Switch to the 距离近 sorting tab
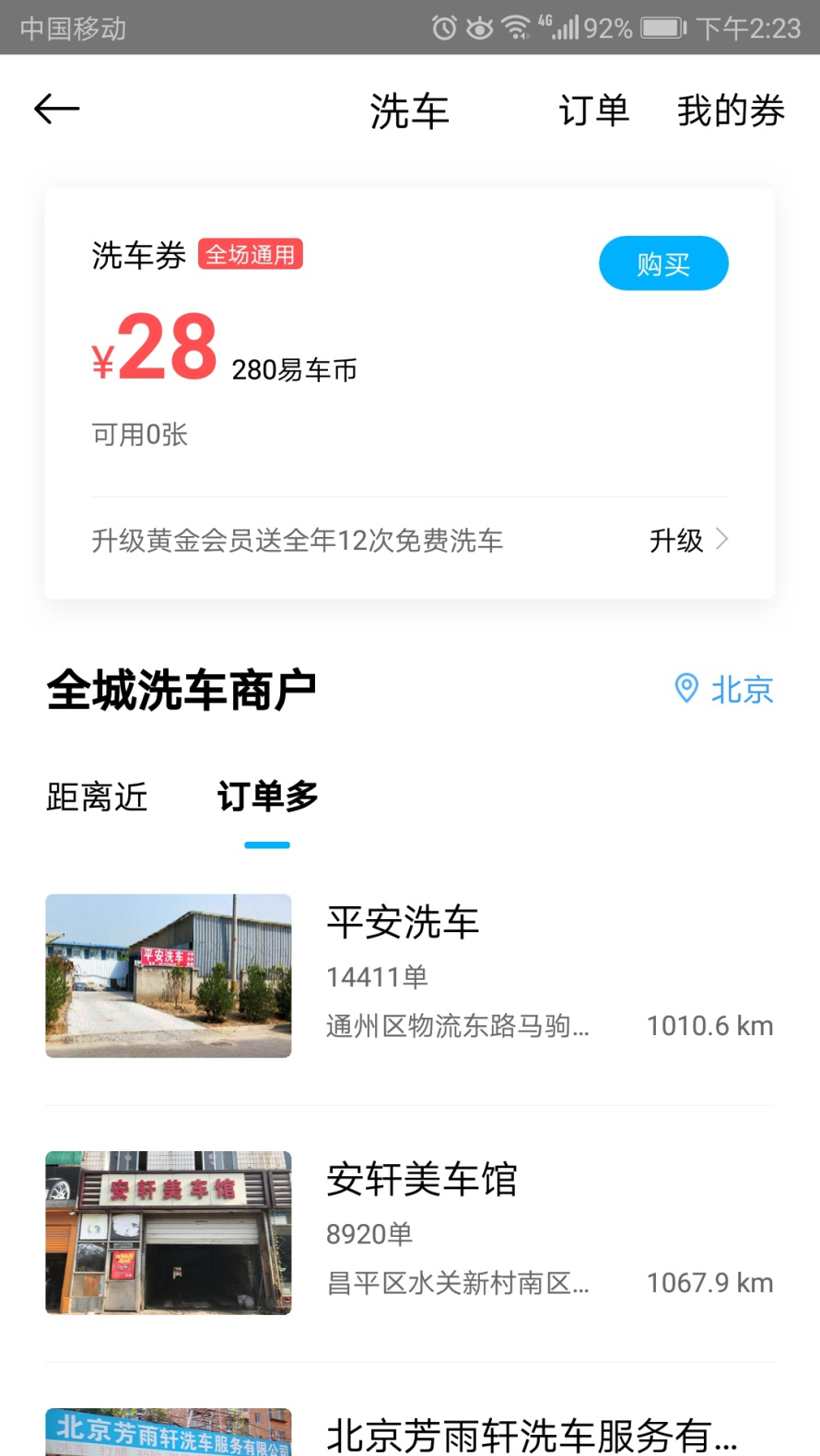Screen dimensions: 820x1456 tap(97, 797)
